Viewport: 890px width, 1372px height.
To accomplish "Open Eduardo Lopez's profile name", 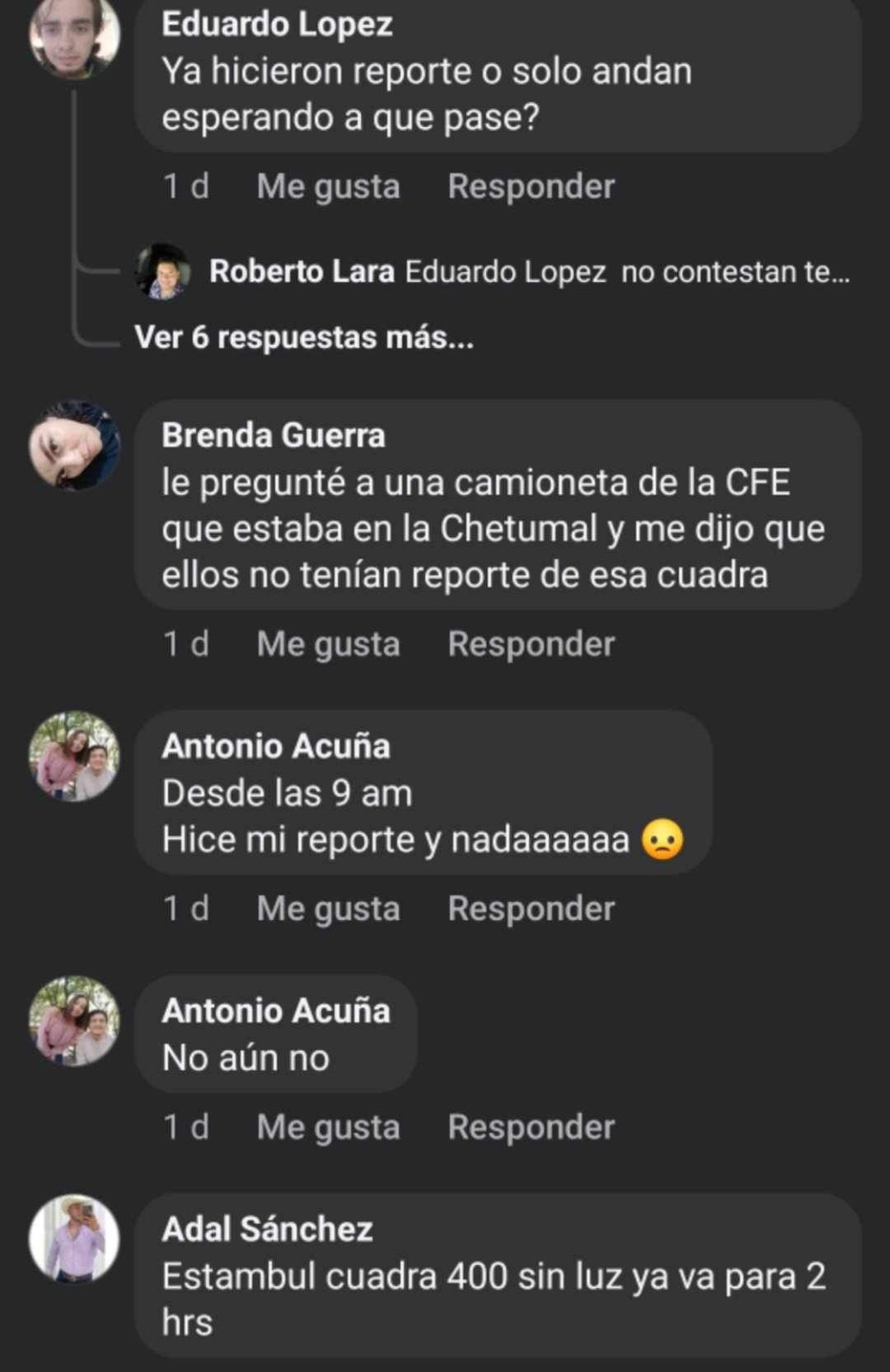I will click(x=277, y=24).
